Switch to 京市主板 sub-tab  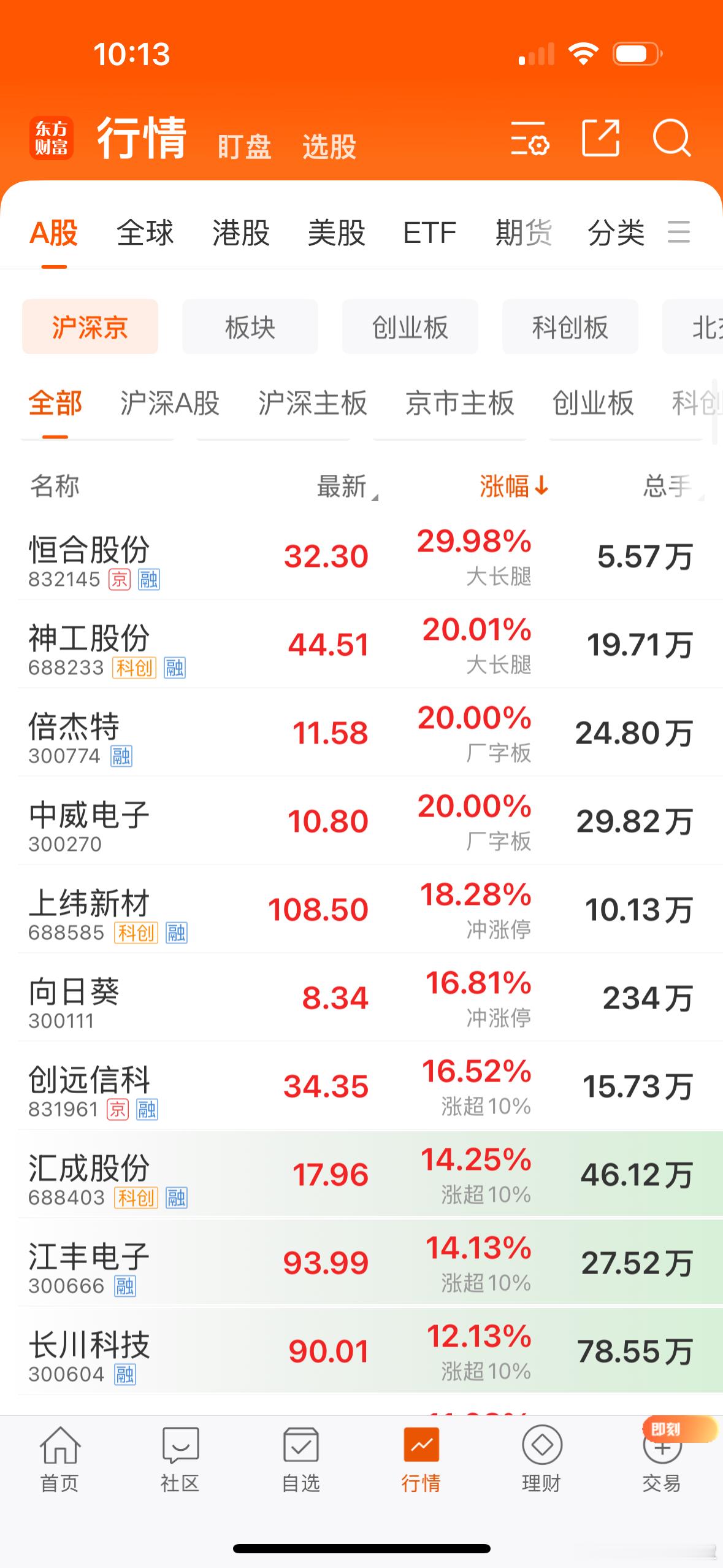tap(459, 403)
